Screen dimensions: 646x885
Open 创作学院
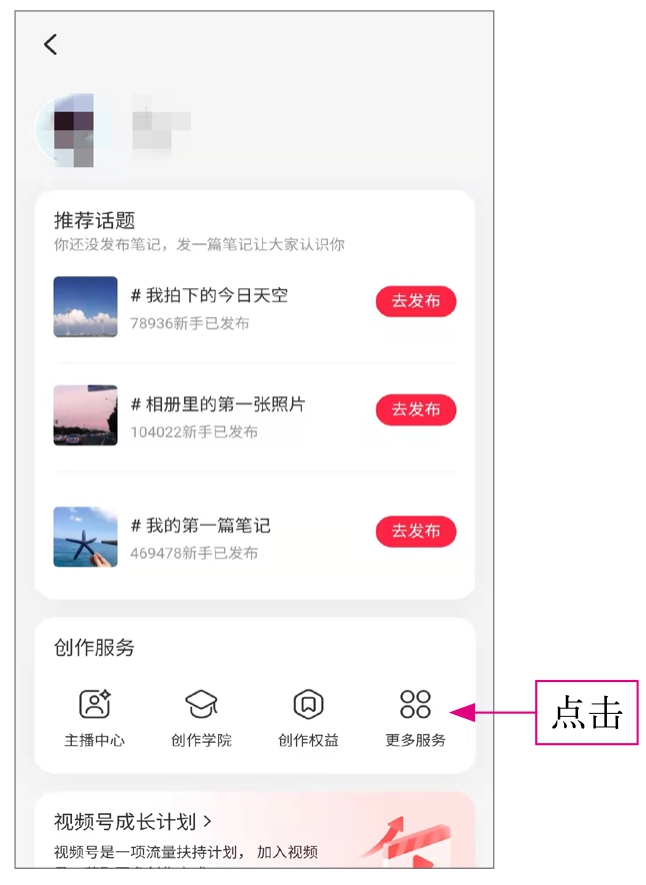click(201, 716)
